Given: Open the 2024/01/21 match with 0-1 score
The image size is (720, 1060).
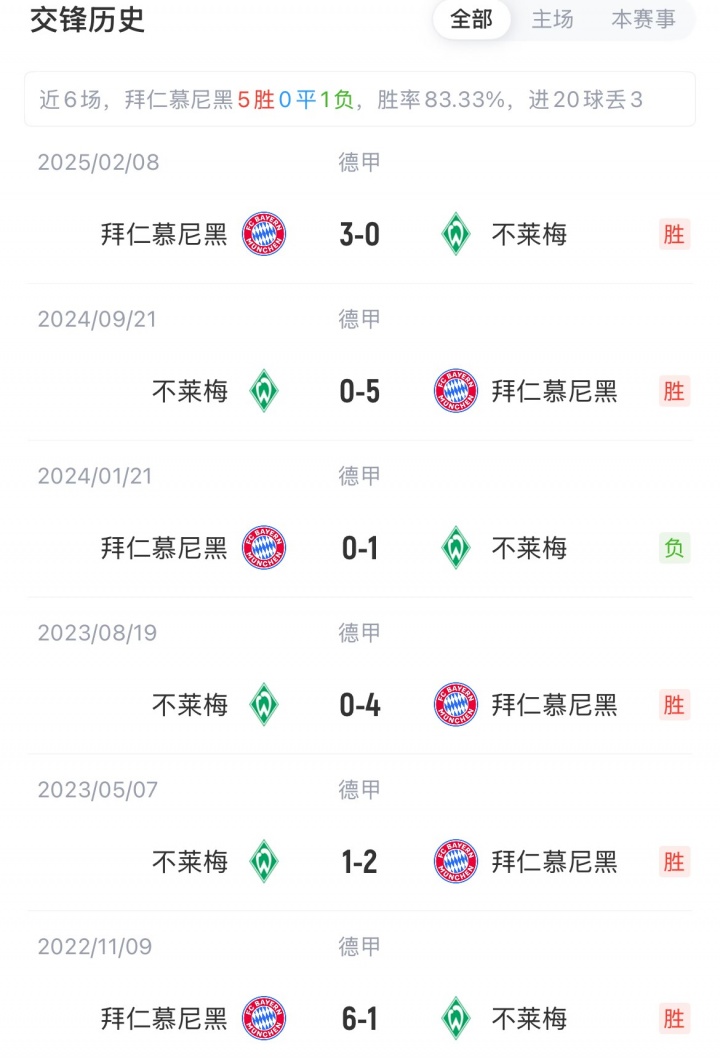Looking at the screenshot, I should [x=360, y=548].
